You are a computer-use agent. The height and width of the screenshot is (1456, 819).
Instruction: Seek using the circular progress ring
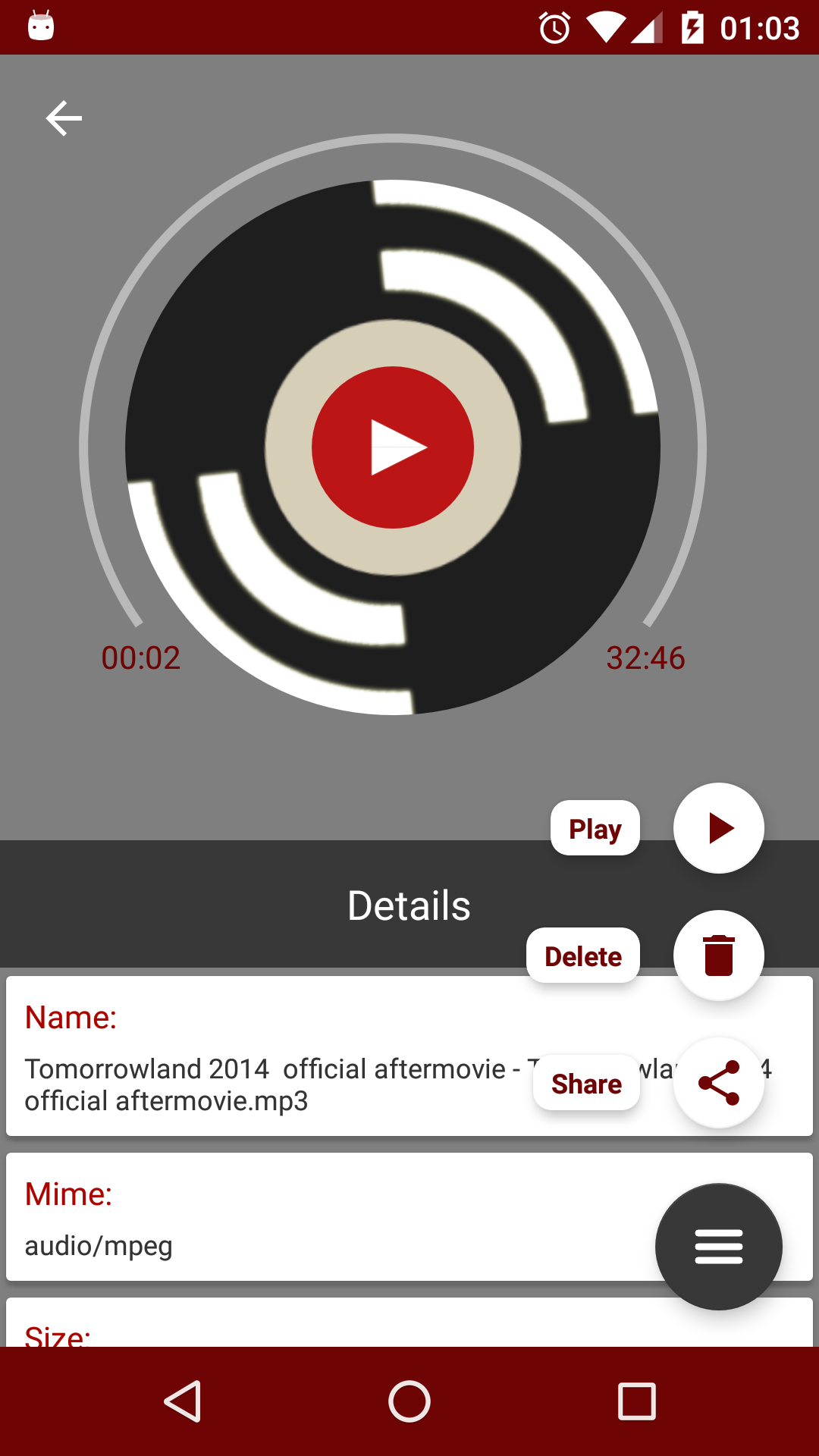(x=394, y=140)
